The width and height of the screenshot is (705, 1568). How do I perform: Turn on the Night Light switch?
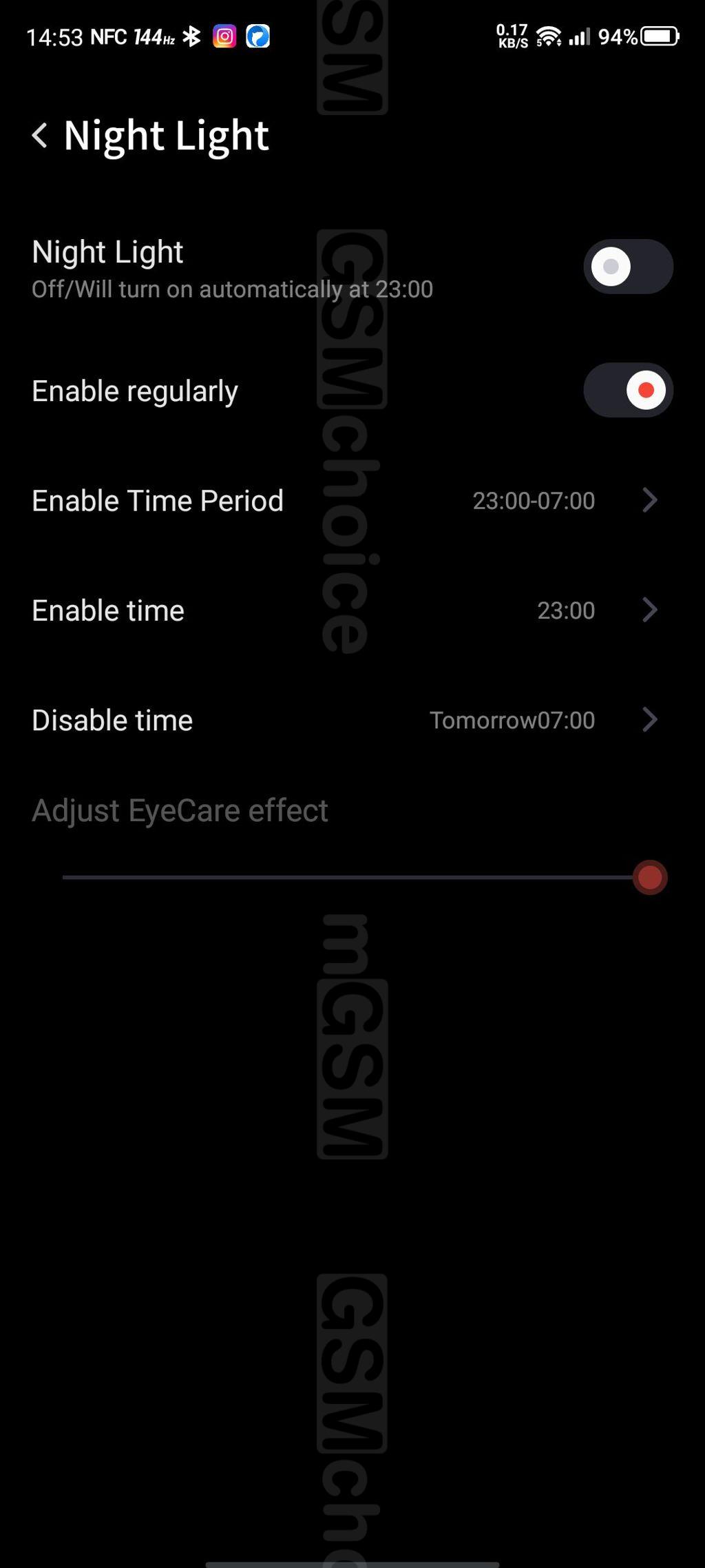tap(628, 267)
